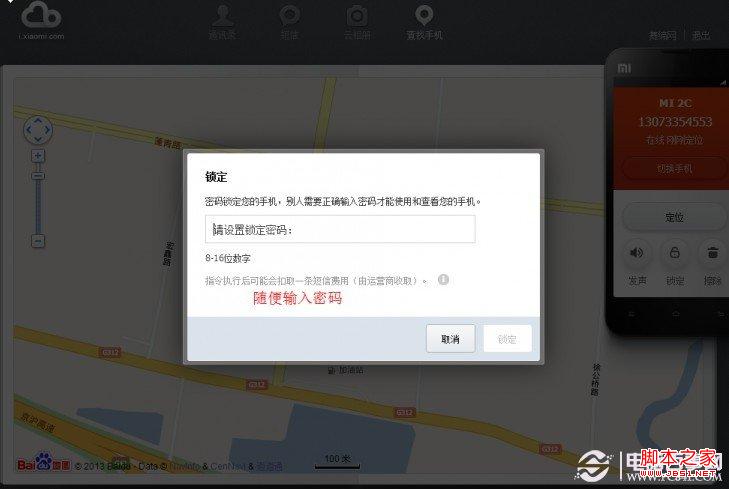Log out via 退出 link

(702, 35)
